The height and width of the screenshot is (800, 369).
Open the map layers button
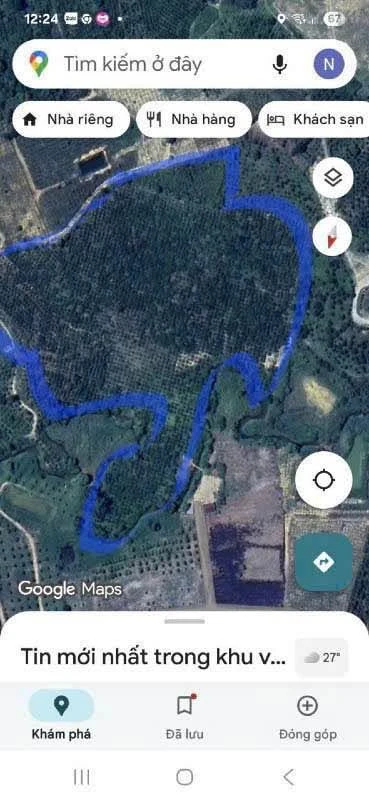click(x=333, y=178)
